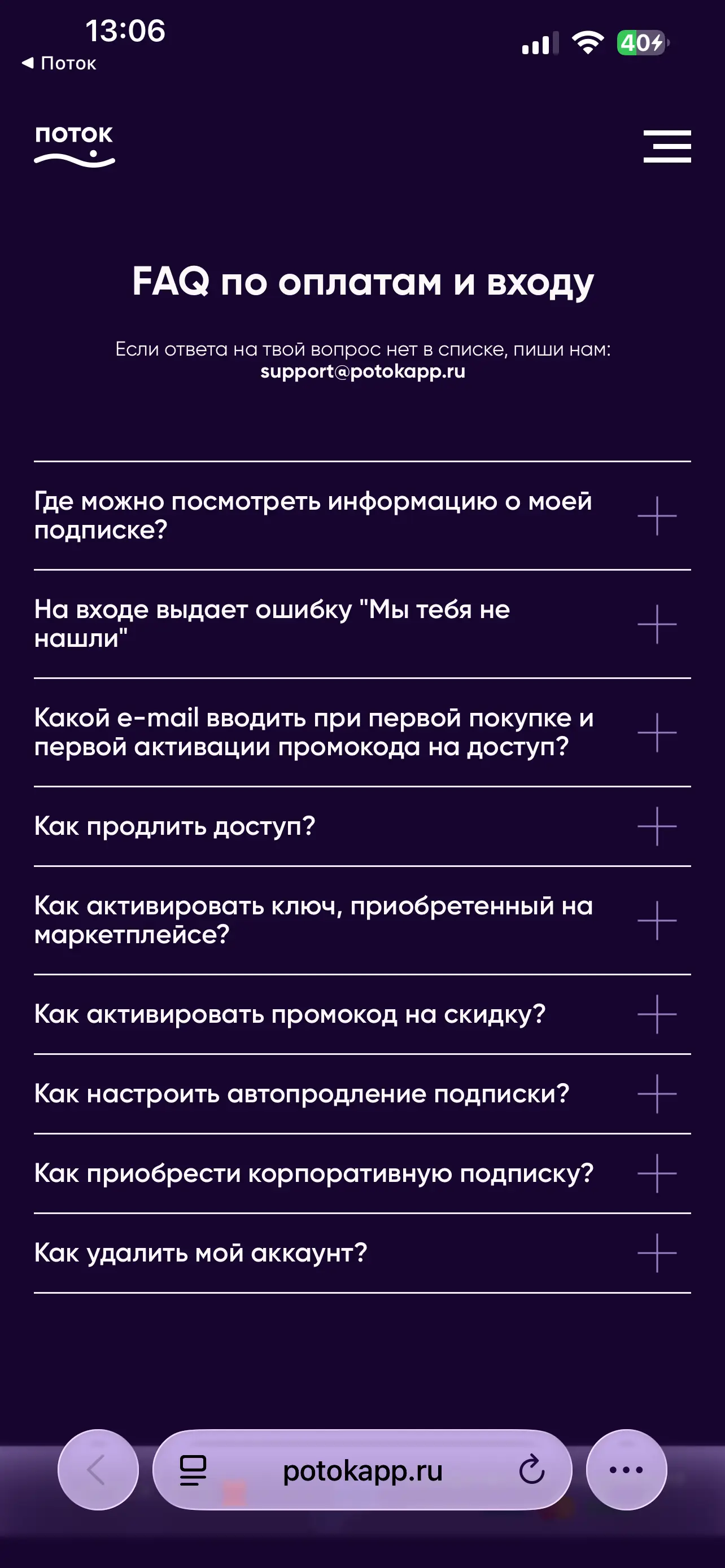Expand "Как приобрести корпоративную подписку?"

click(656, 1173)
